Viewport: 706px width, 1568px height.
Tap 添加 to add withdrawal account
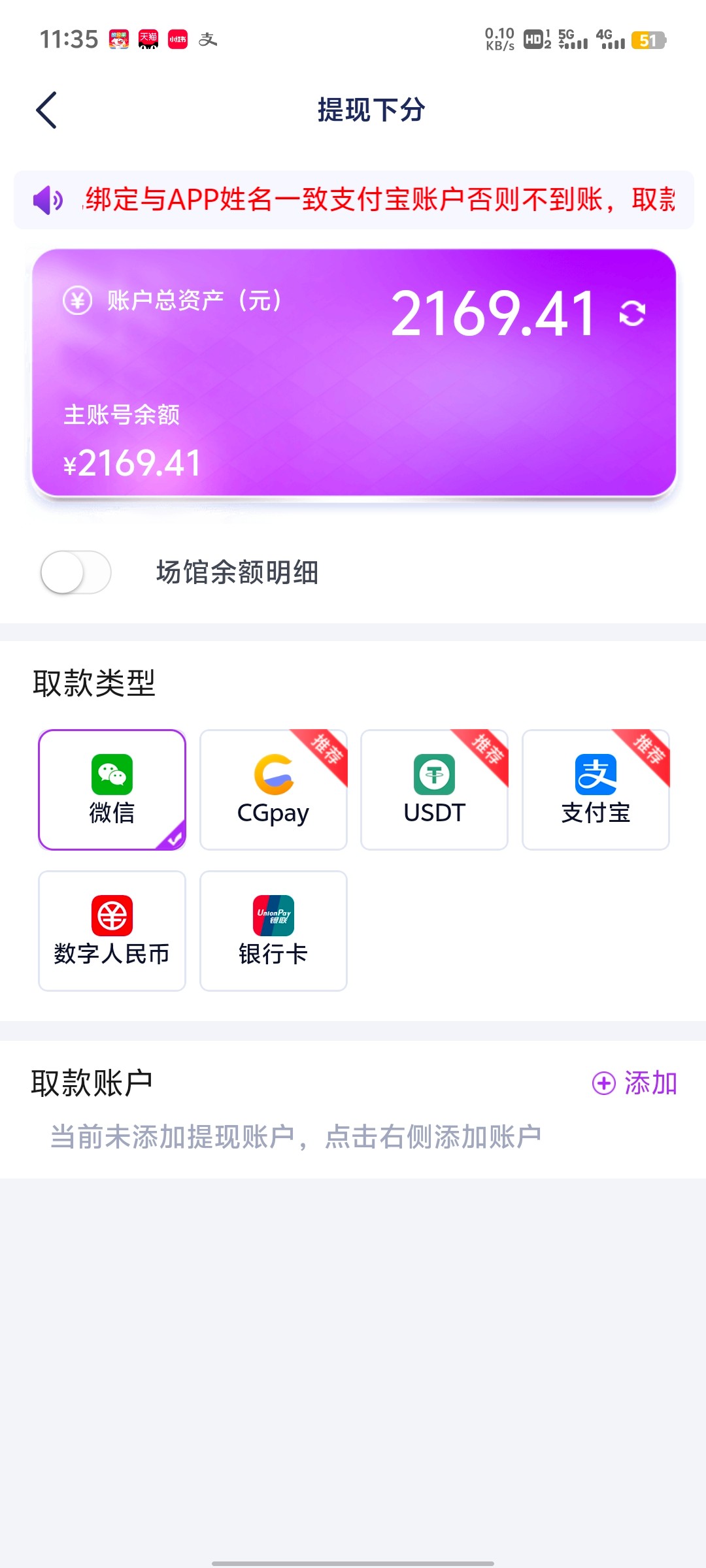[x=634, y=1083]
